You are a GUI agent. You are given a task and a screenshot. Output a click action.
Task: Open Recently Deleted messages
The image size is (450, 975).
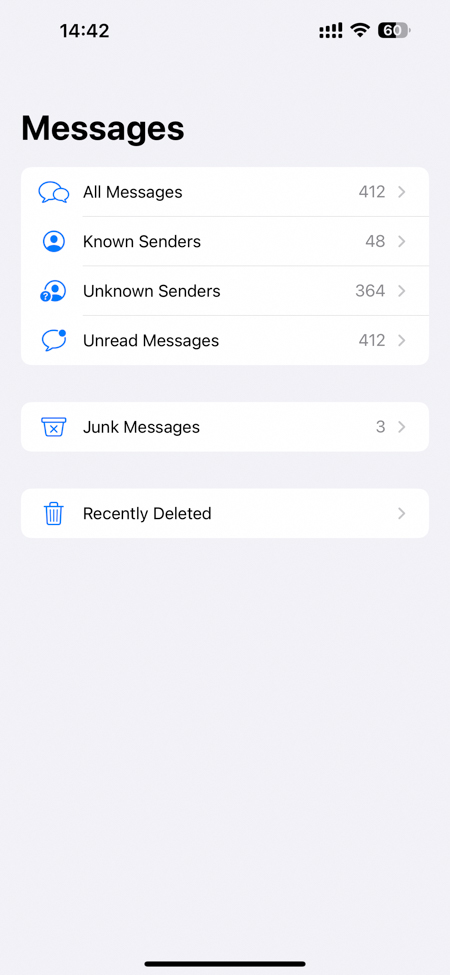(225, 514)
